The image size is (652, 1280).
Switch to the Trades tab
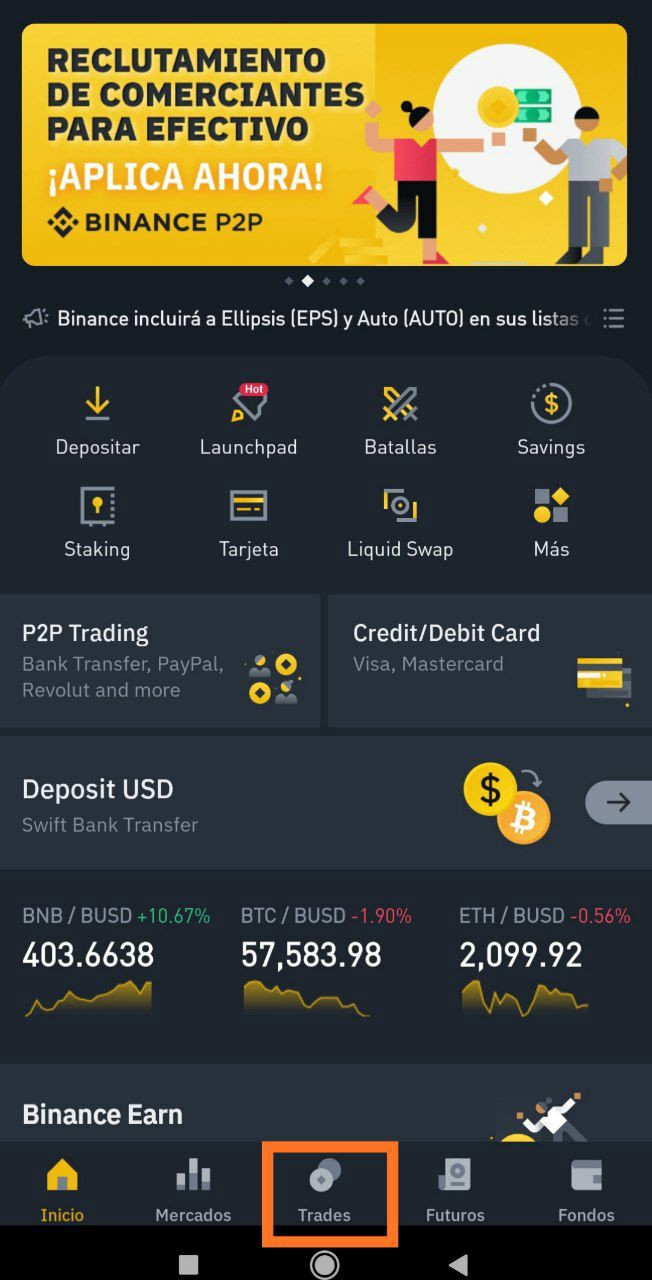(324, 1192)
